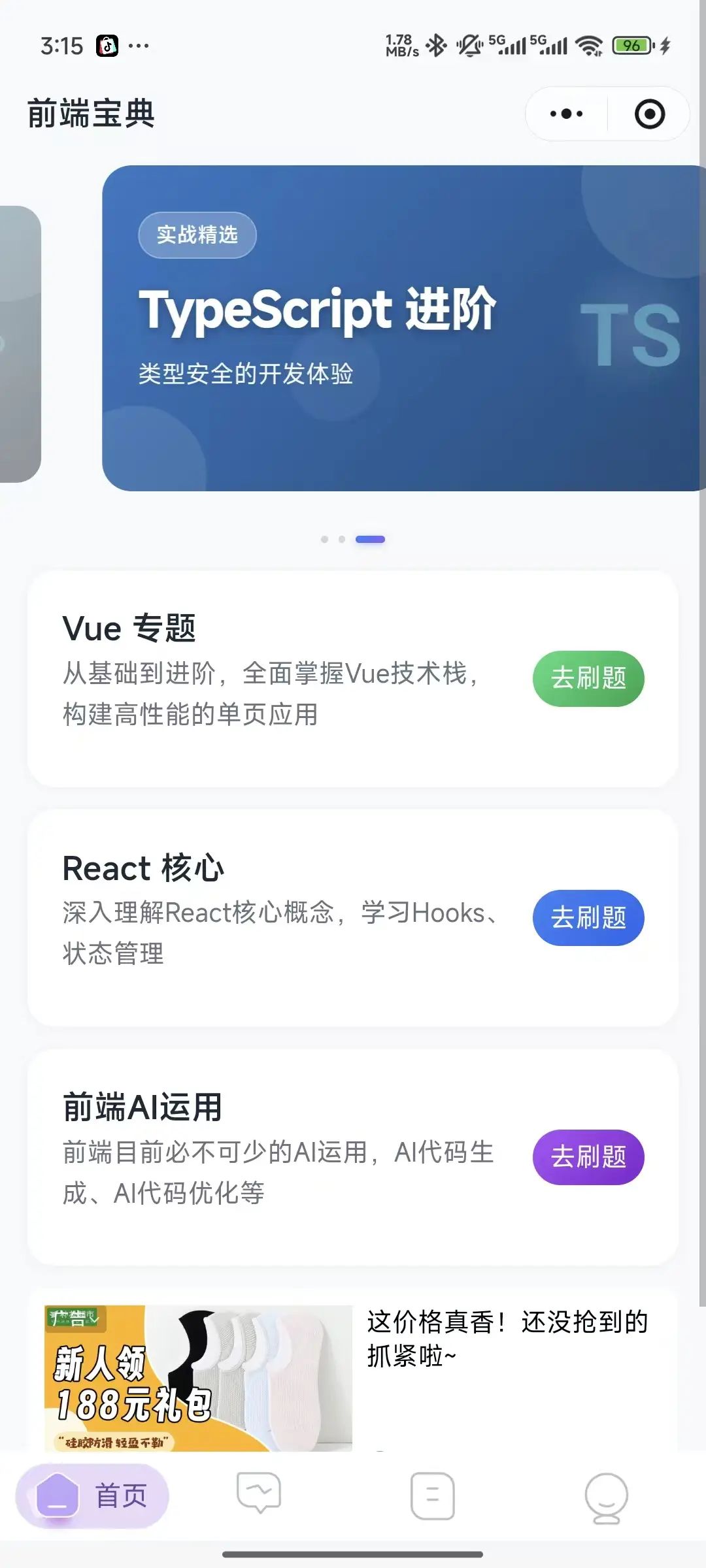This screenshot has height=1568, width=706.
Task: Switch to the 首页 tab
Action: (x=93, y=1495)
